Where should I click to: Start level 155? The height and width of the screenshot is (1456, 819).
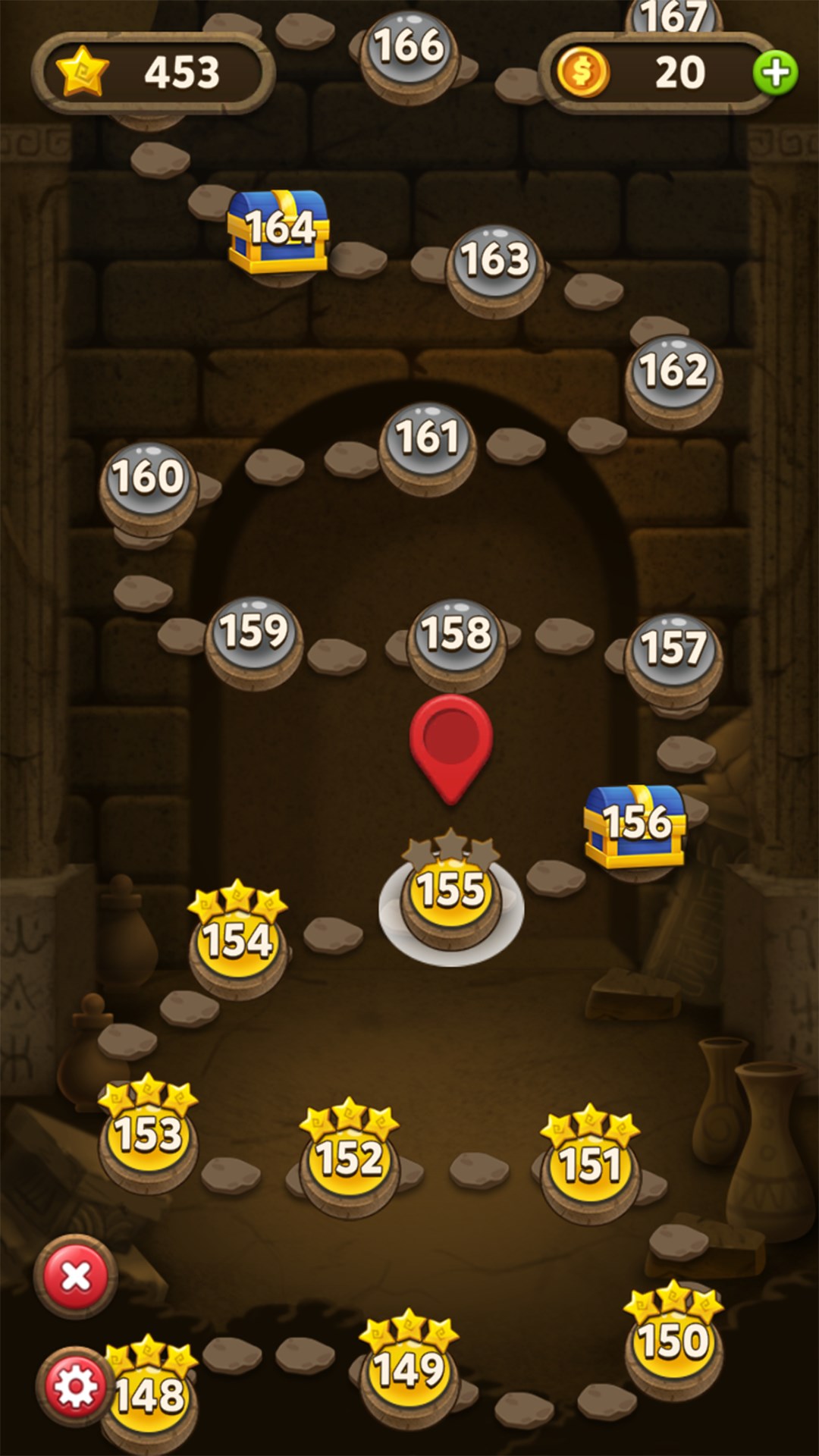451,895
